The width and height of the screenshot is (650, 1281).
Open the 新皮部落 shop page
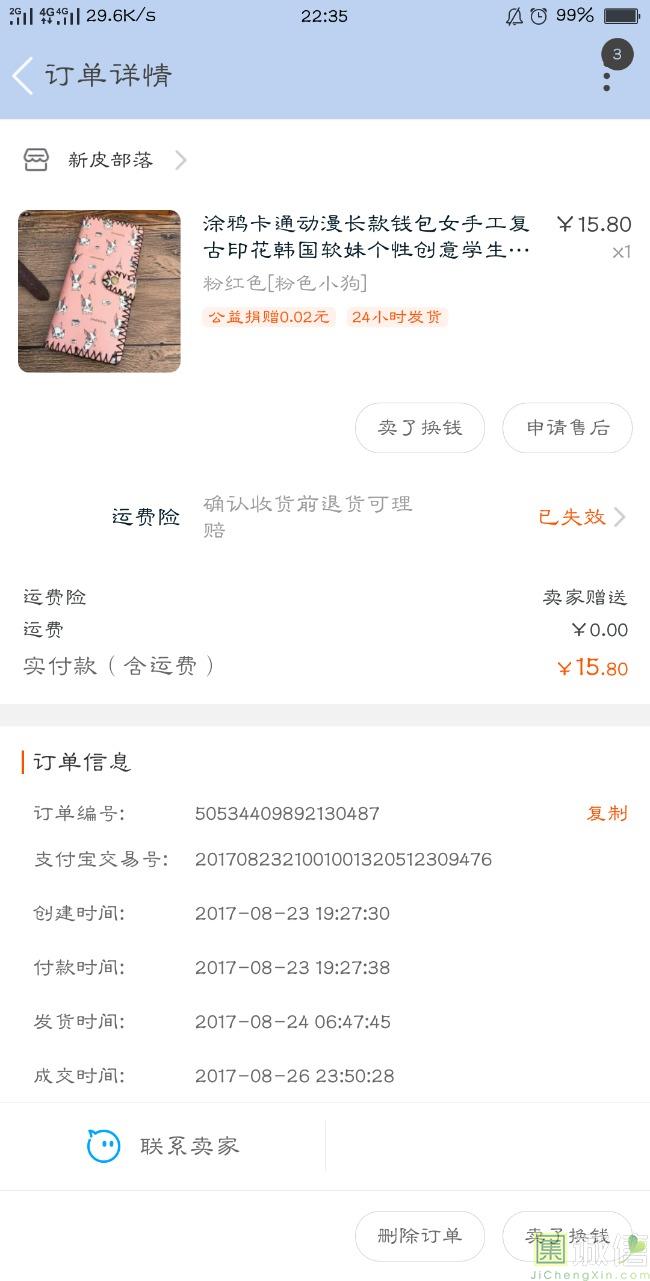[110, 160]
